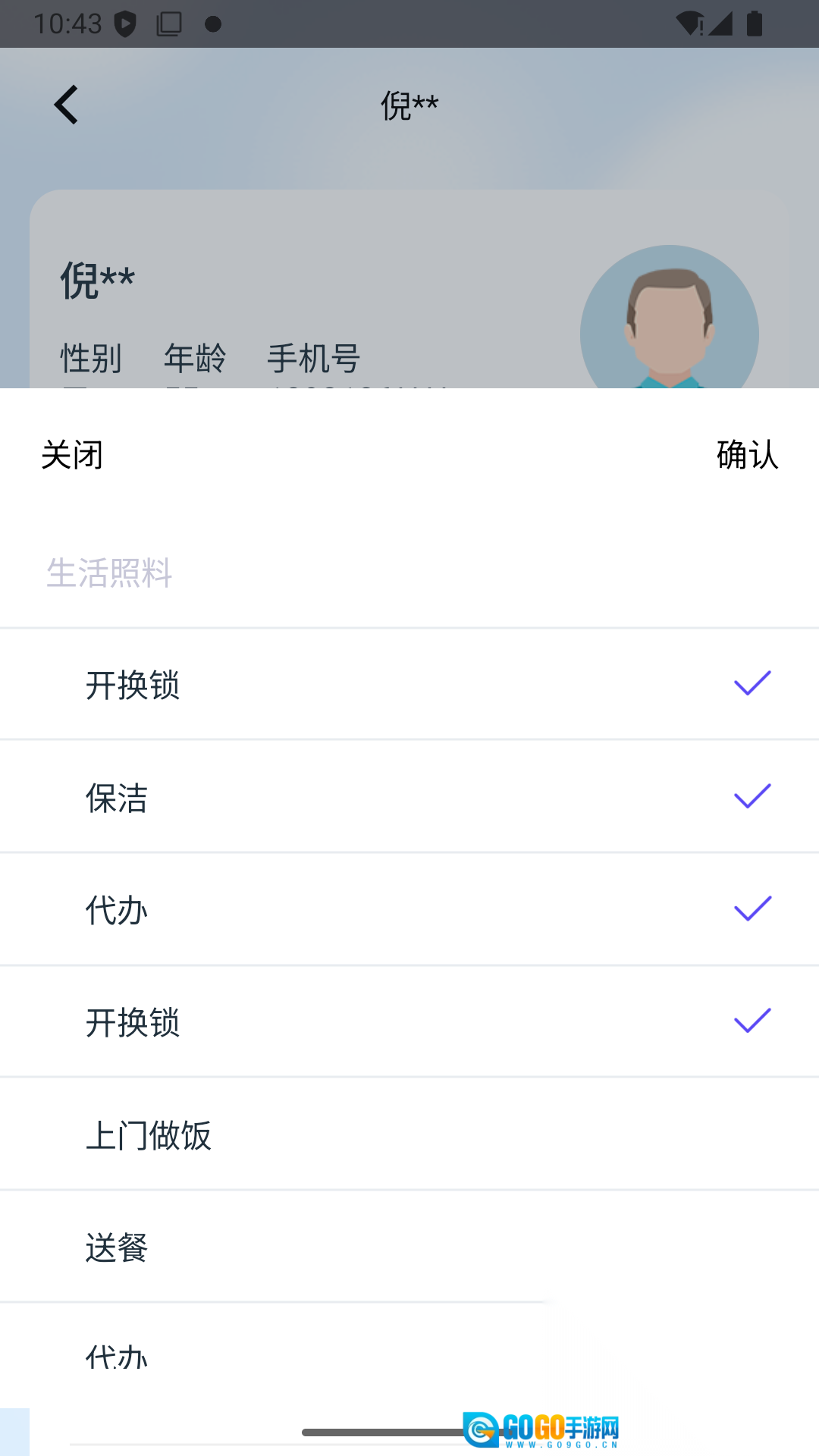Tap the back arrow in top navigation
819x1456 pixels.
pos(67,103)
